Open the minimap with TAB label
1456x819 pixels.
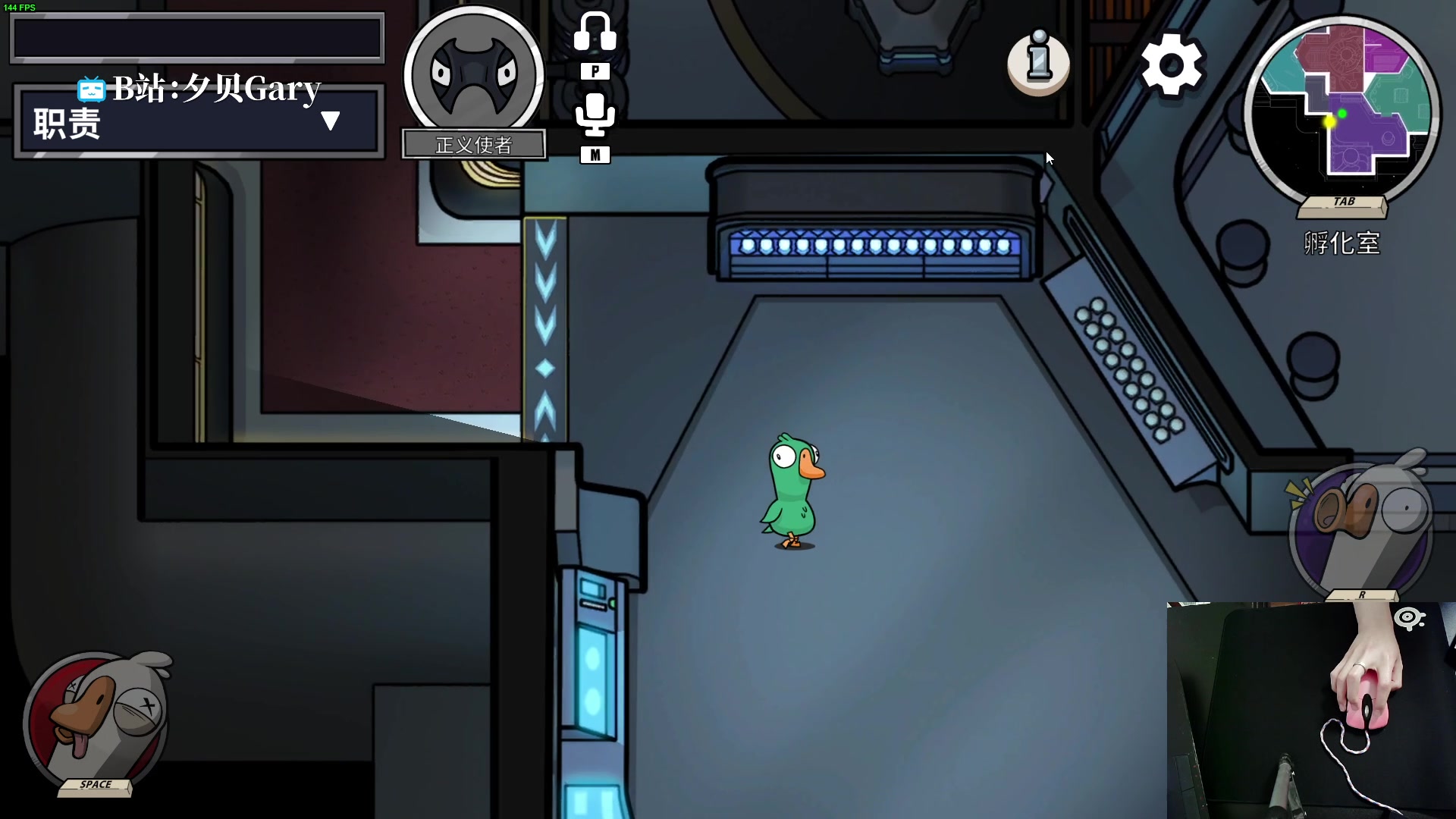(x=1342, y=106)
